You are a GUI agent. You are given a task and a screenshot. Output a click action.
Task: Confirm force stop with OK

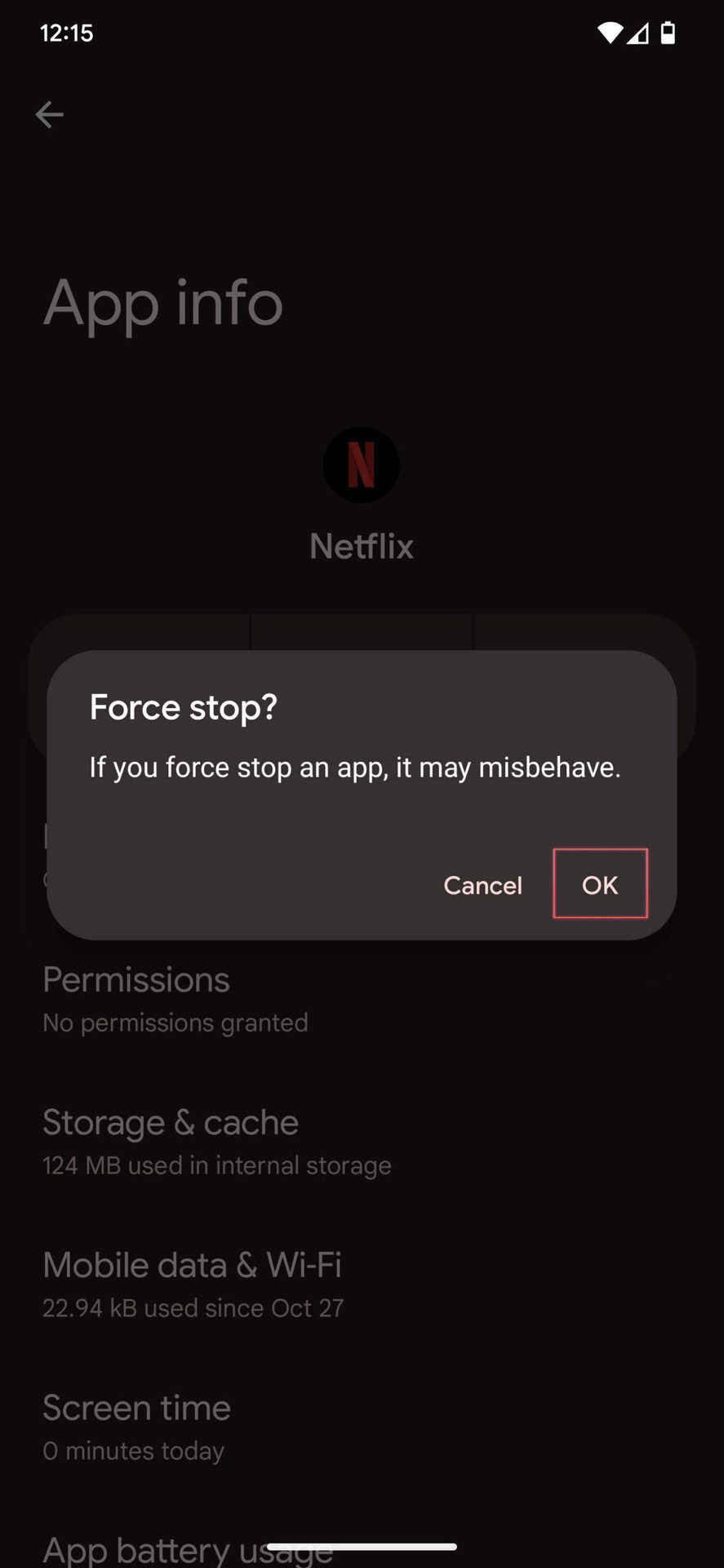coord(600,884)
